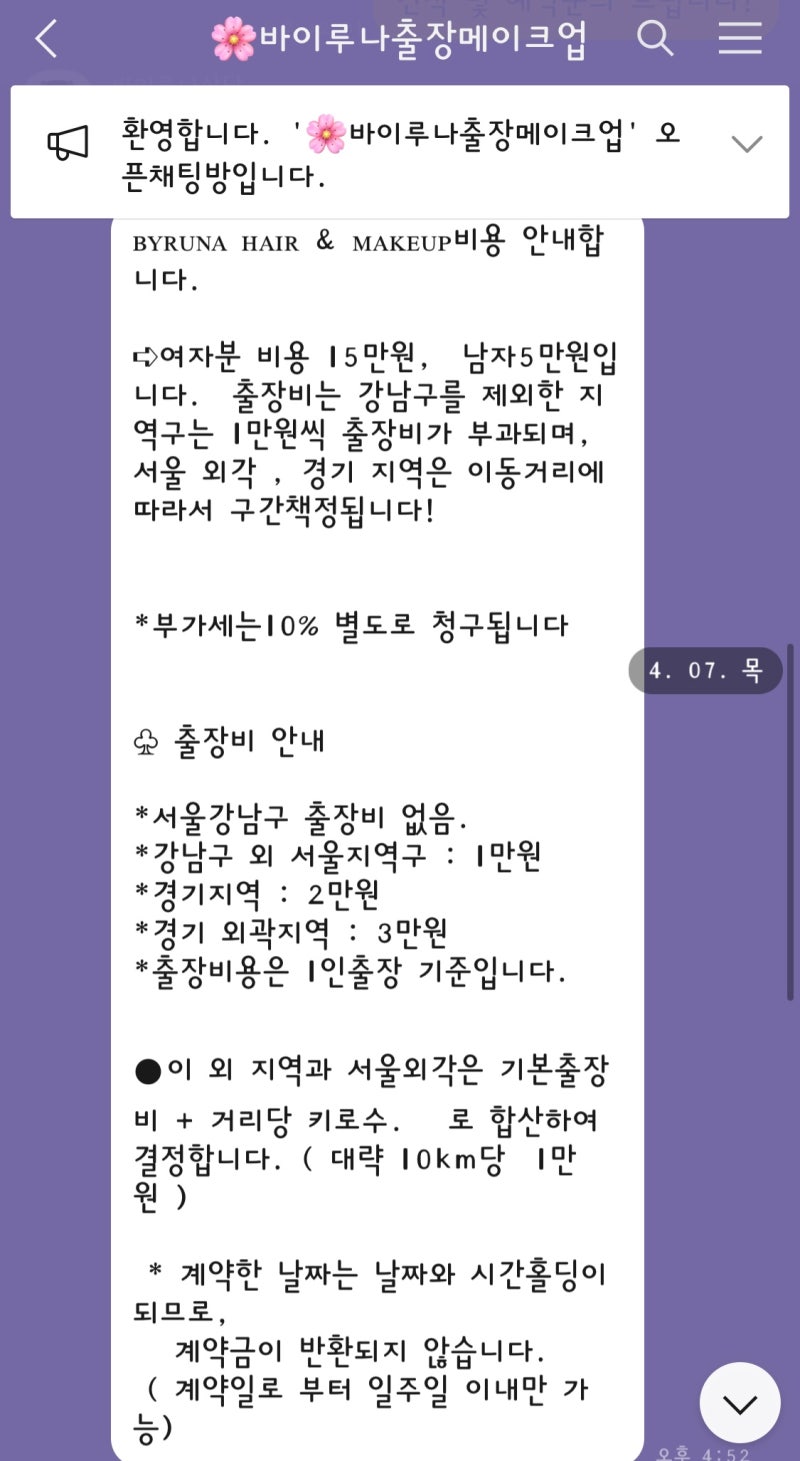
Task: Search within this chat room
Action: (x=655, y=39)
